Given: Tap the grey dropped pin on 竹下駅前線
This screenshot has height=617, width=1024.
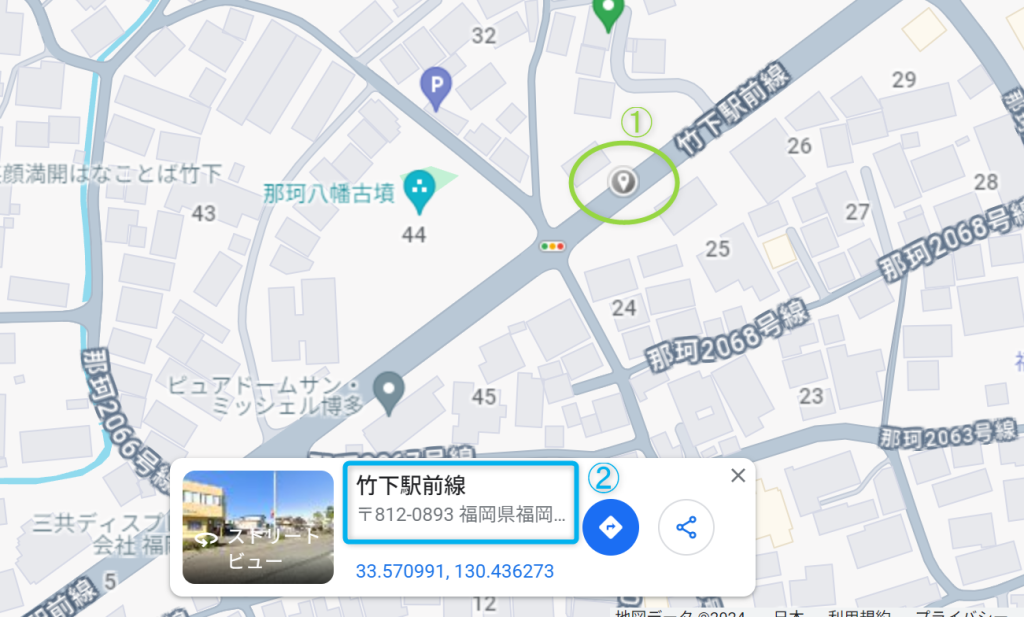Looking at the screenshot, I should pyautogui.click(x=623, y=182).
